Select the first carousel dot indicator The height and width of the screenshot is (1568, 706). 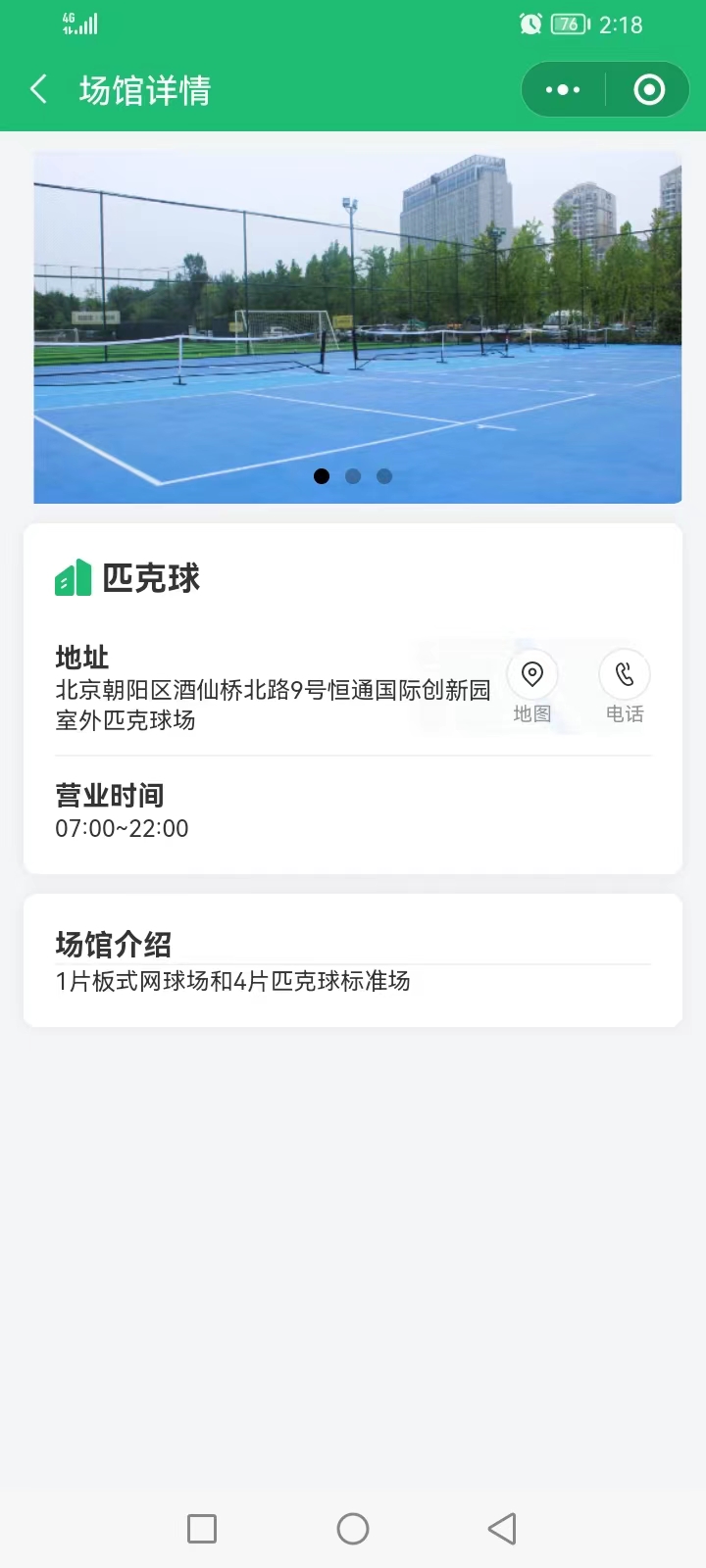(x=322, y=476)
